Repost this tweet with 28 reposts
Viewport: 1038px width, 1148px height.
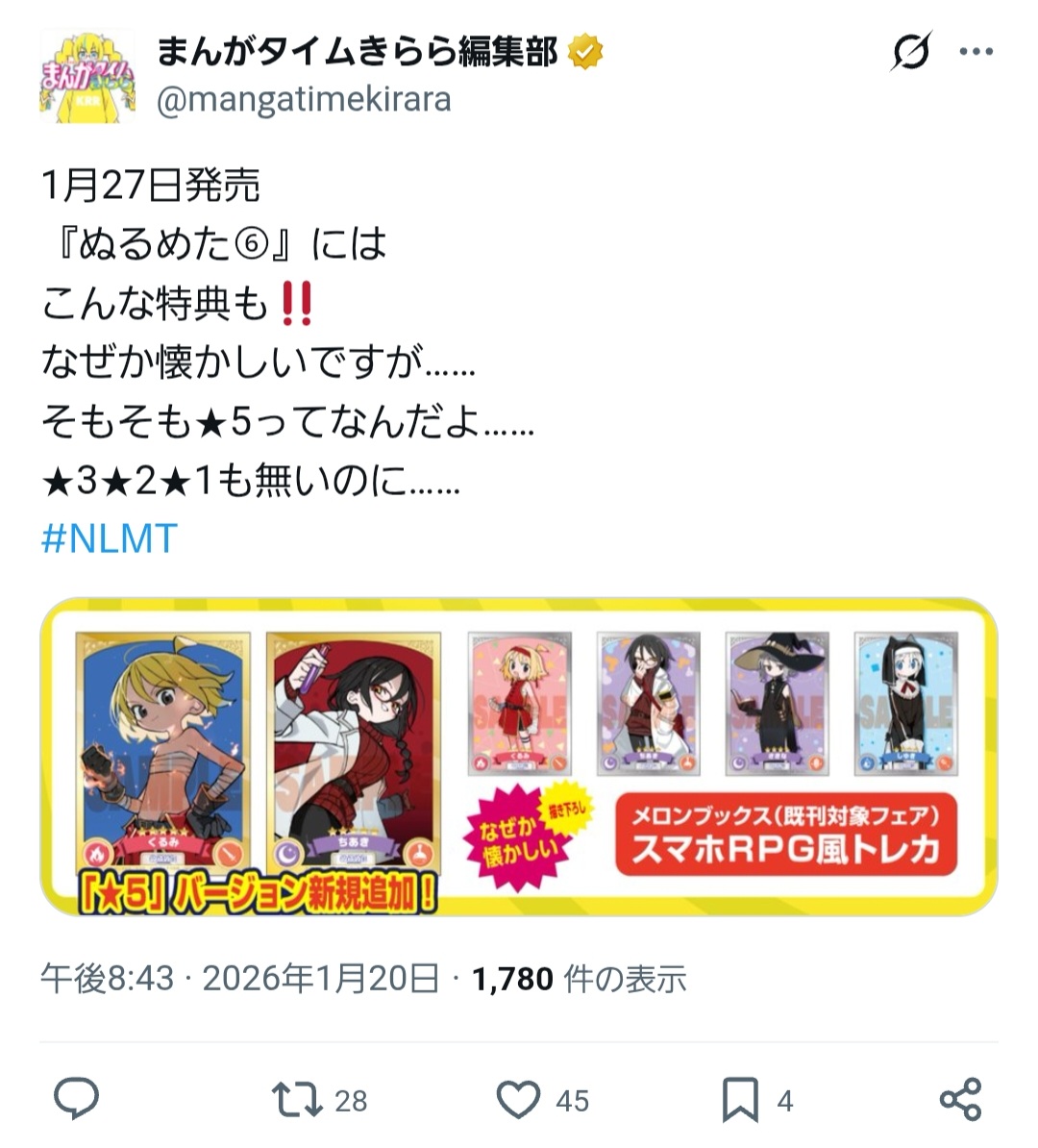pos(297,1099)
